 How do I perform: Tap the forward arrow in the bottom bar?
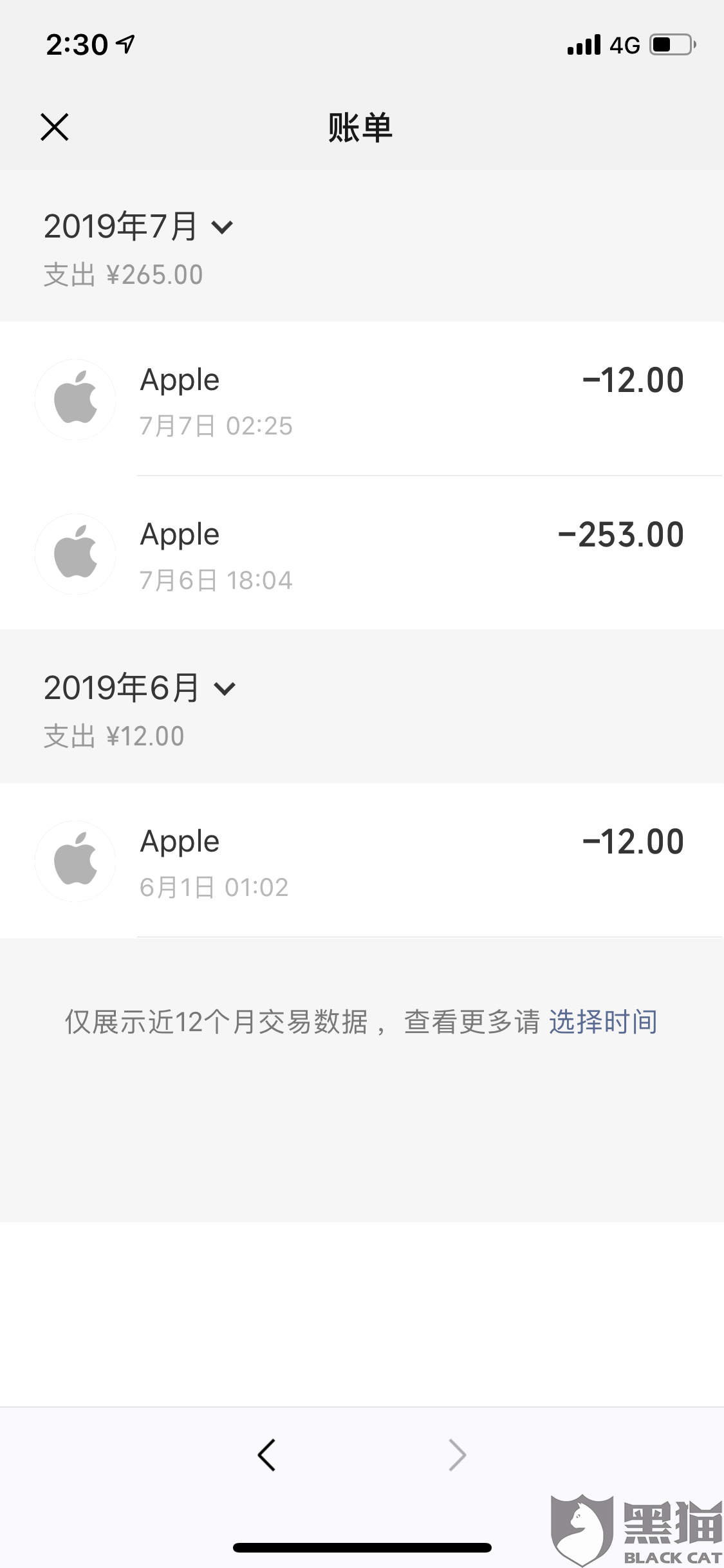pyautogui.click(x=457, y=1455)
